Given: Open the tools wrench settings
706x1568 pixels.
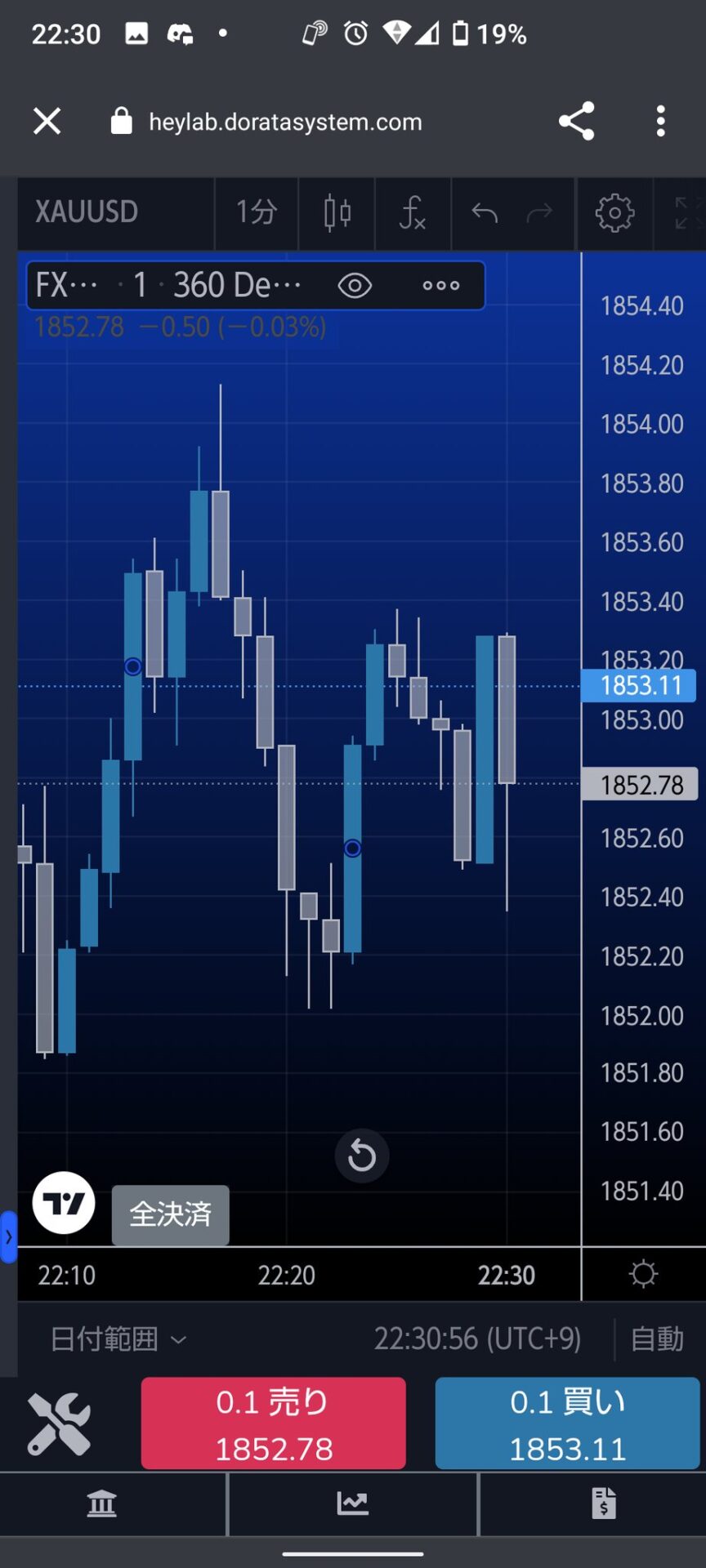Looking at the screenshot, I should tap(59, 1424).
